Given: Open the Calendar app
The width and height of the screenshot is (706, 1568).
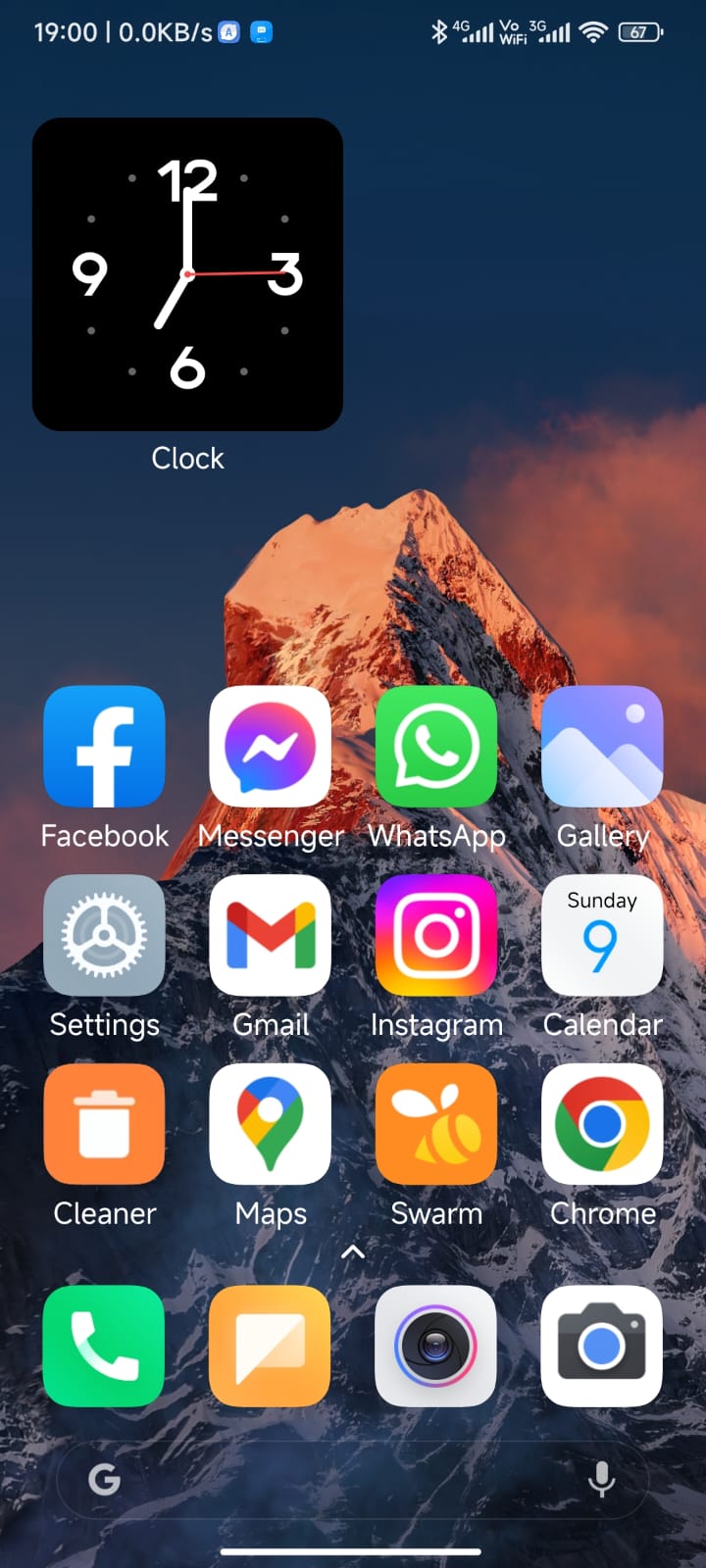Looking at the screenshot, I should coord(602,936).
